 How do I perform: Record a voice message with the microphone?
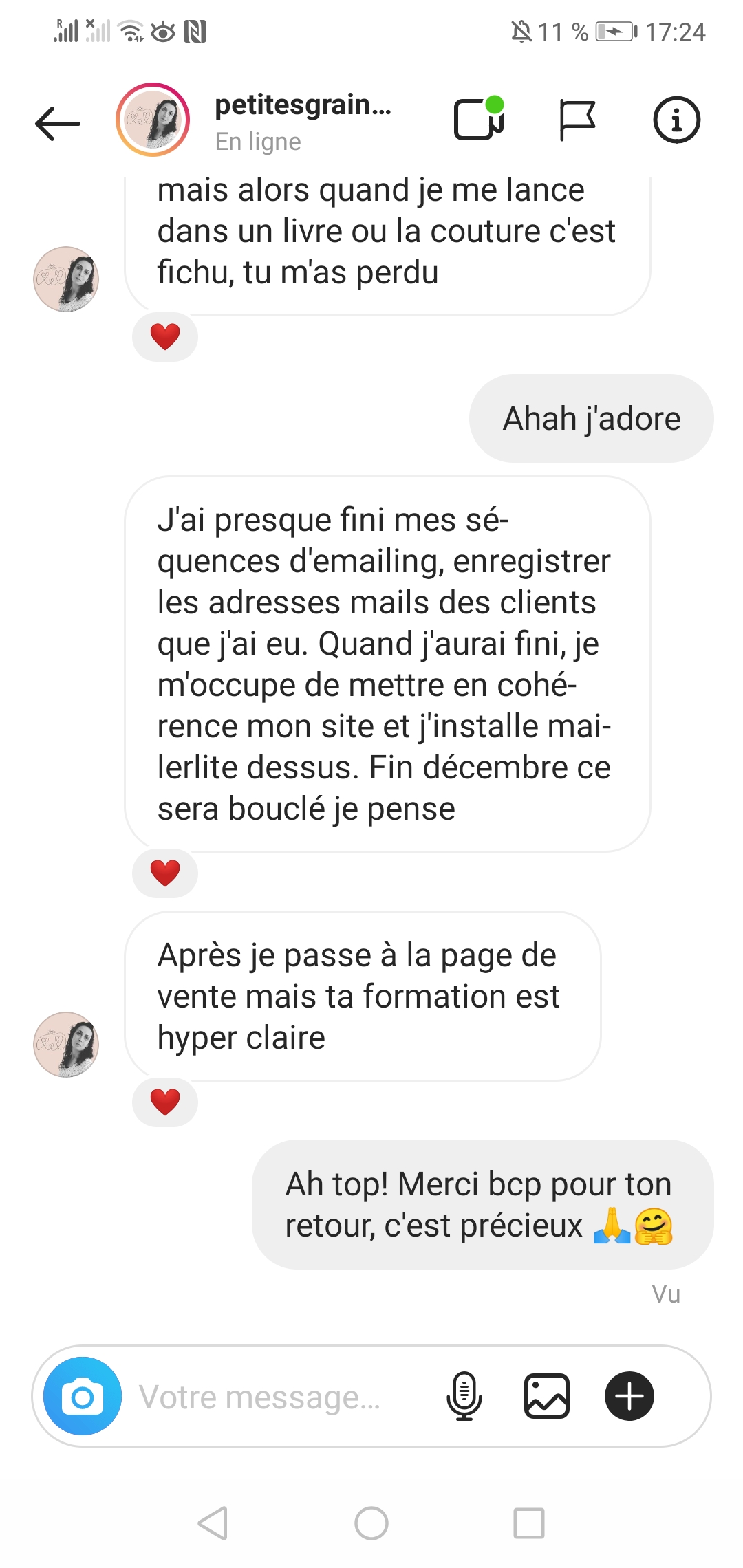[x=464, y=1396]
